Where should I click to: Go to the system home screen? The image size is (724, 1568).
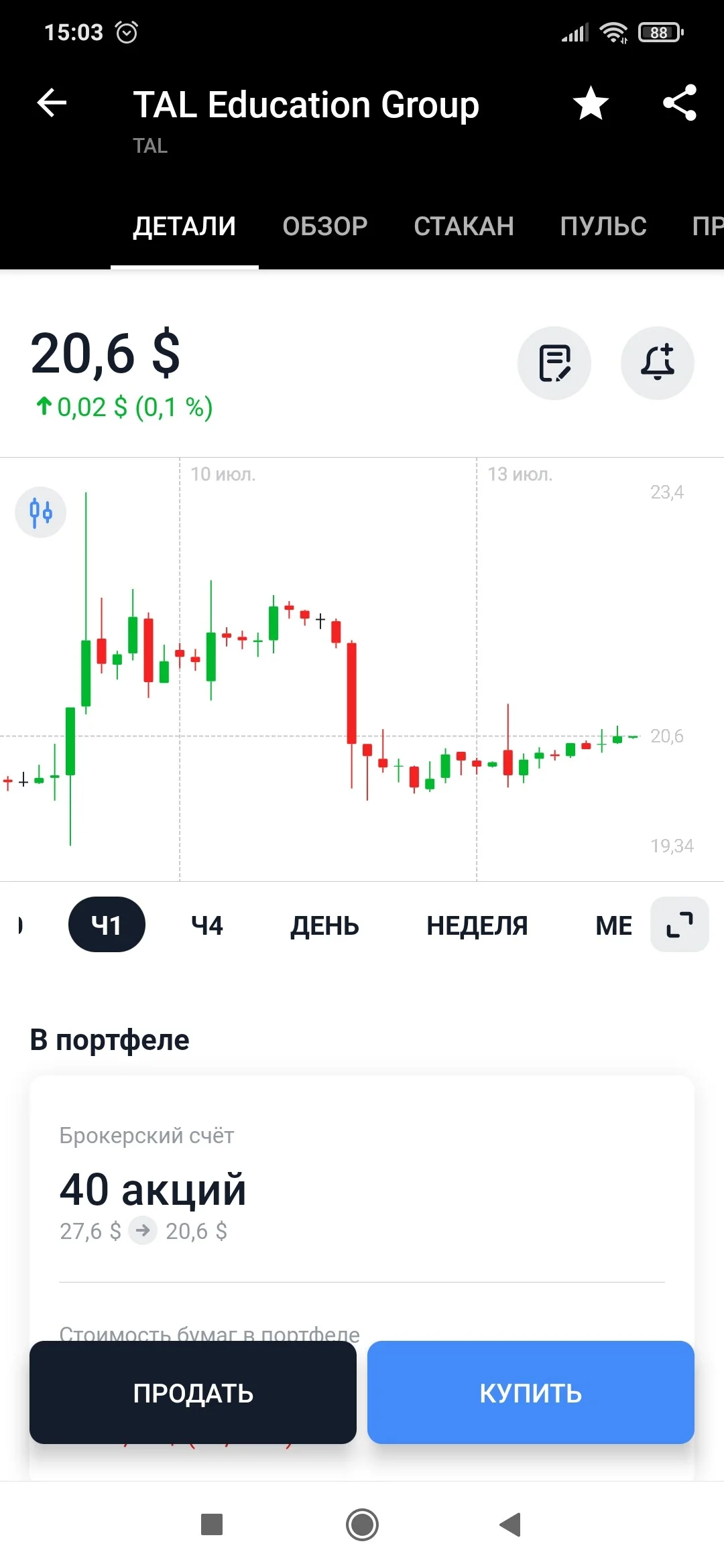[362, 1525]
